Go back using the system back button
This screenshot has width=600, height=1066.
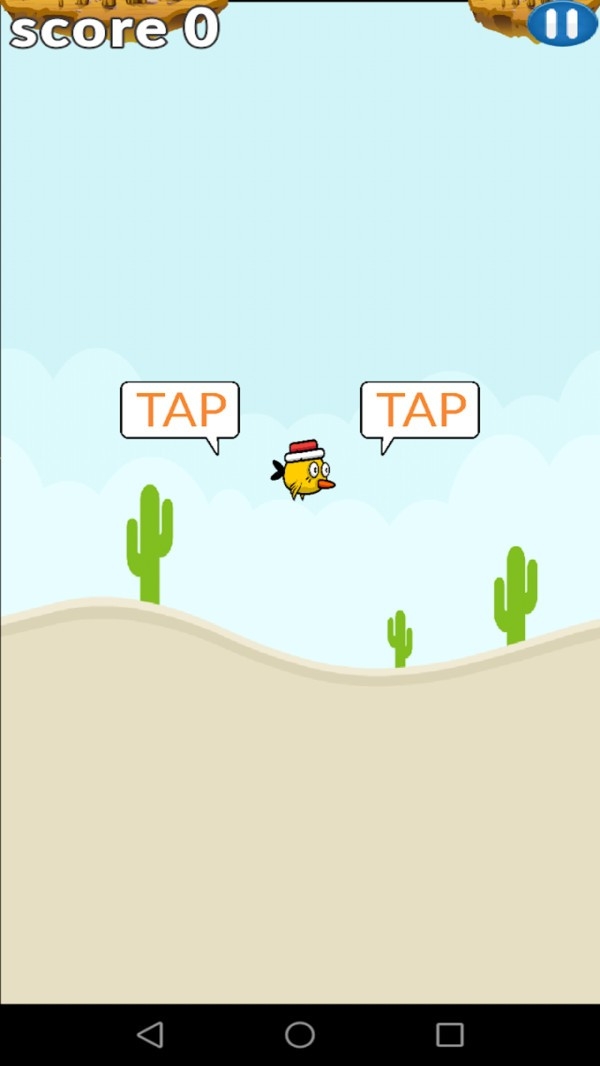click(150, 1034)
